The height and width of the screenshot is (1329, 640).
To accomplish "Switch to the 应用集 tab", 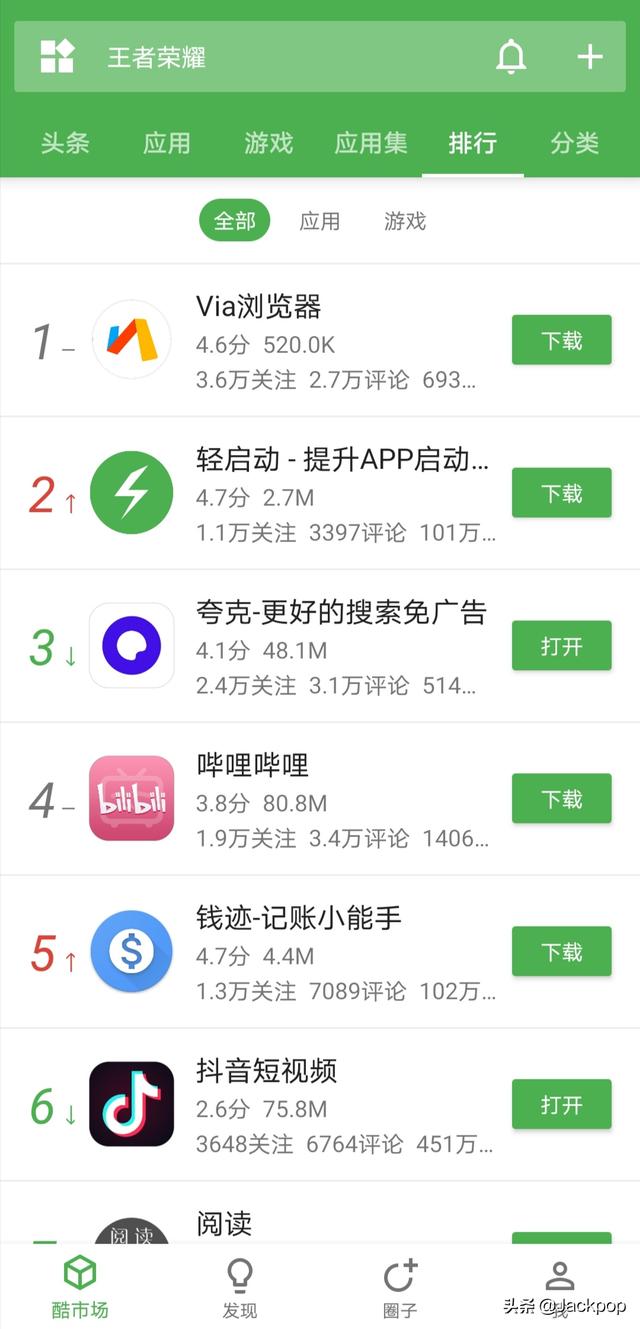I will pos(371,143).
